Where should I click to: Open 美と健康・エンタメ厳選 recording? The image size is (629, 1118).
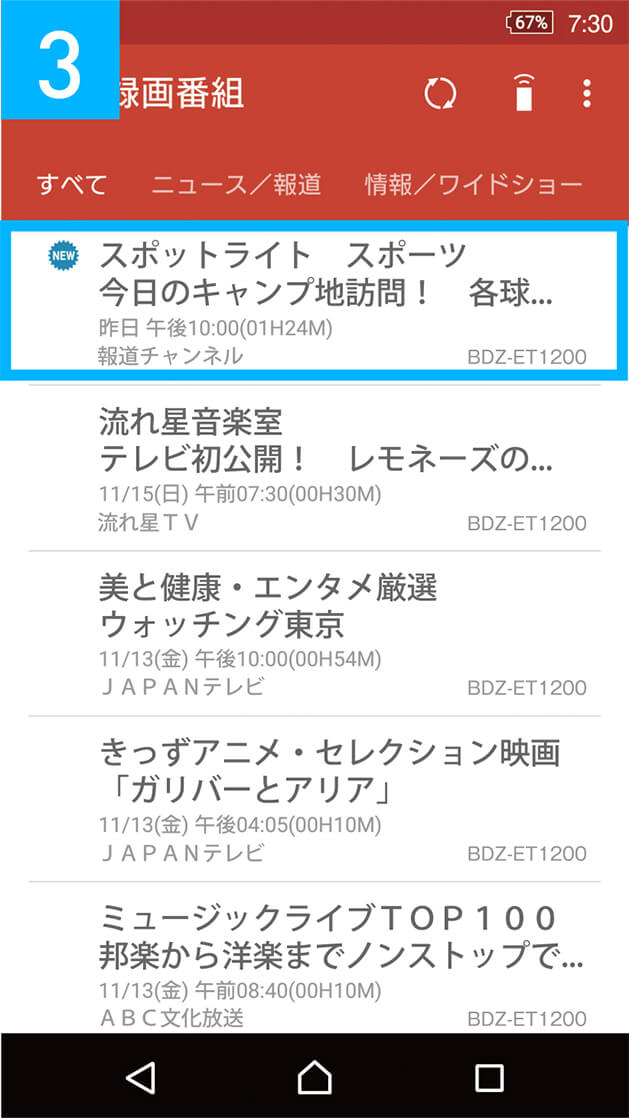(x=314, y=633)
